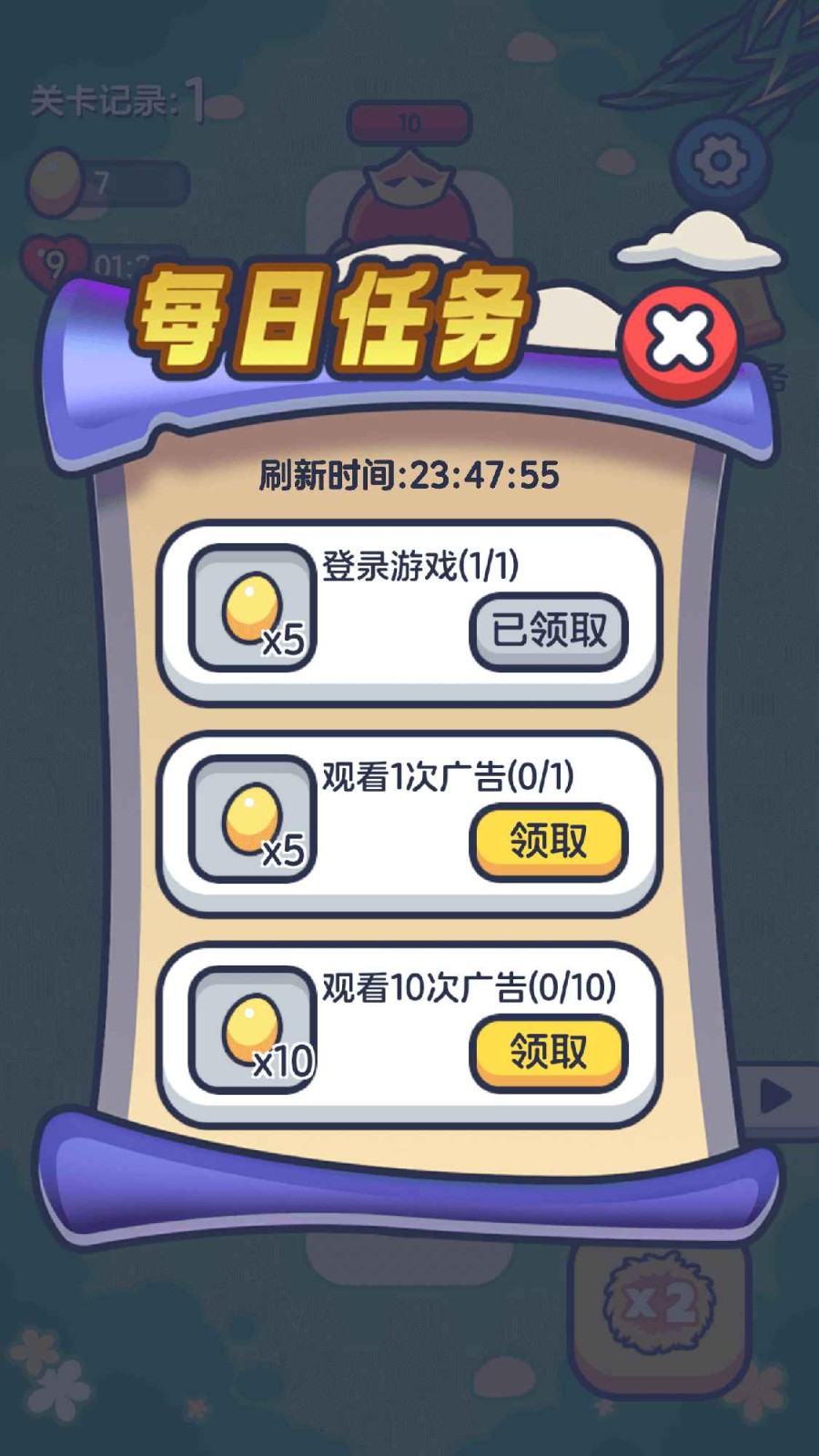Claim the watch 1 ad reward
This screenshot has width=819, height=1456.
[548, 841]
